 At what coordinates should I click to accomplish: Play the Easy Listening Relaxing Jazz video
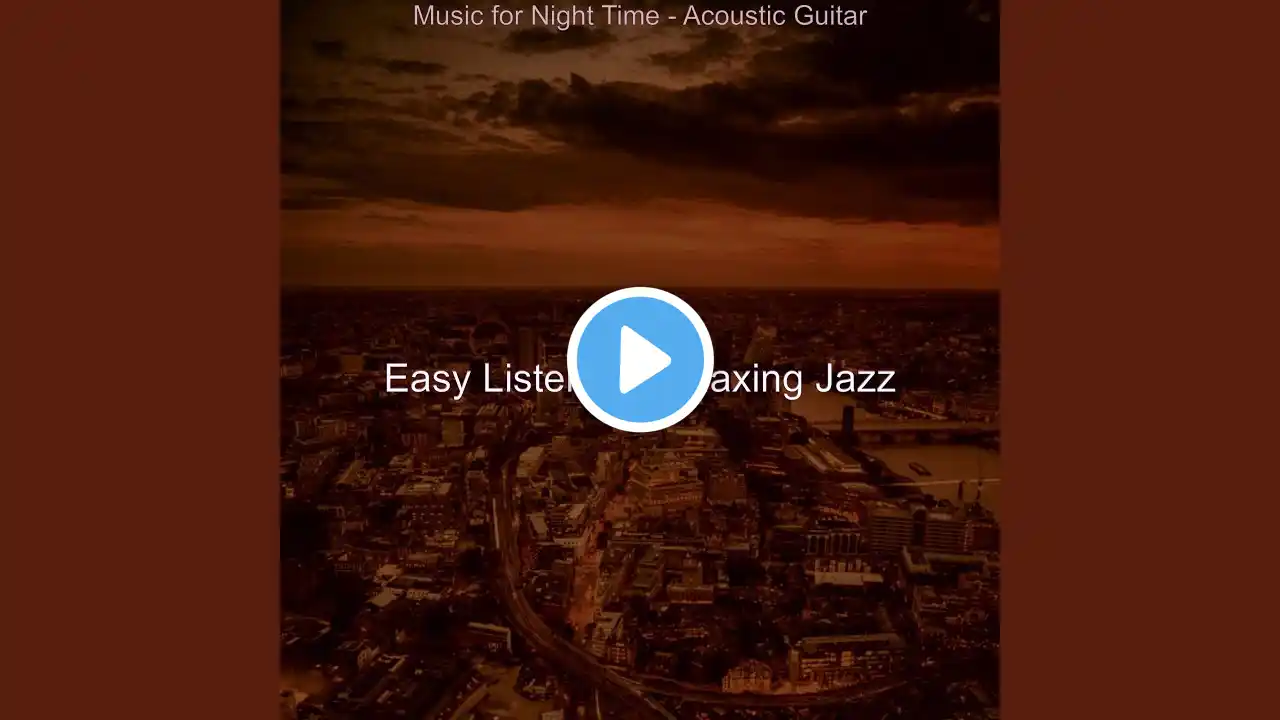point(640,360)
